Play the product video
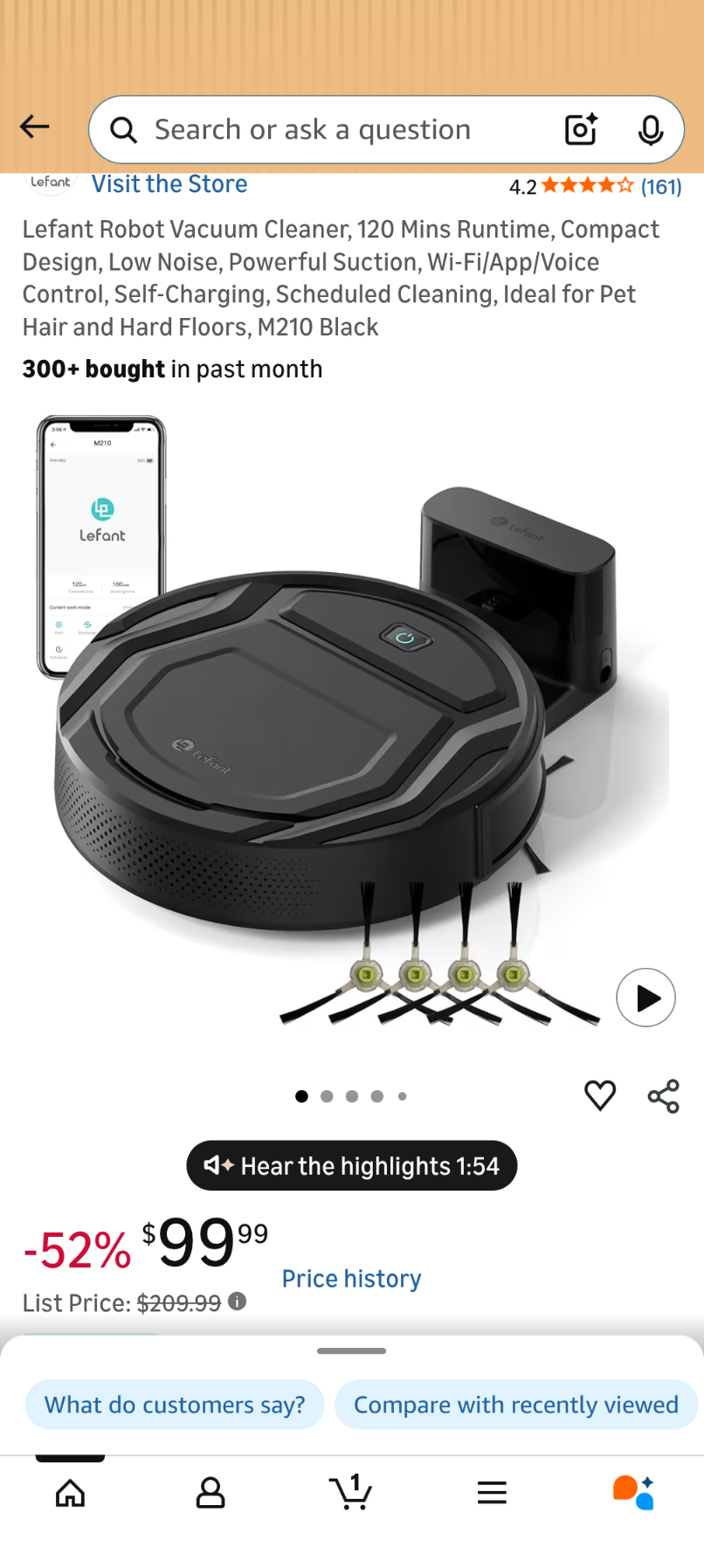Image resolution: width=704 pixels, height=1568 pixels. coord(645,998)
